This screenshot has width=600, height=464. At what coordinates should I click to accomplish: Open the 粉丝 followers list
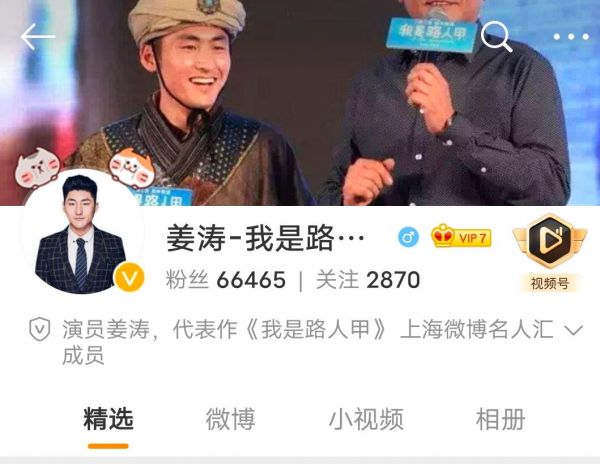[226, 280]
